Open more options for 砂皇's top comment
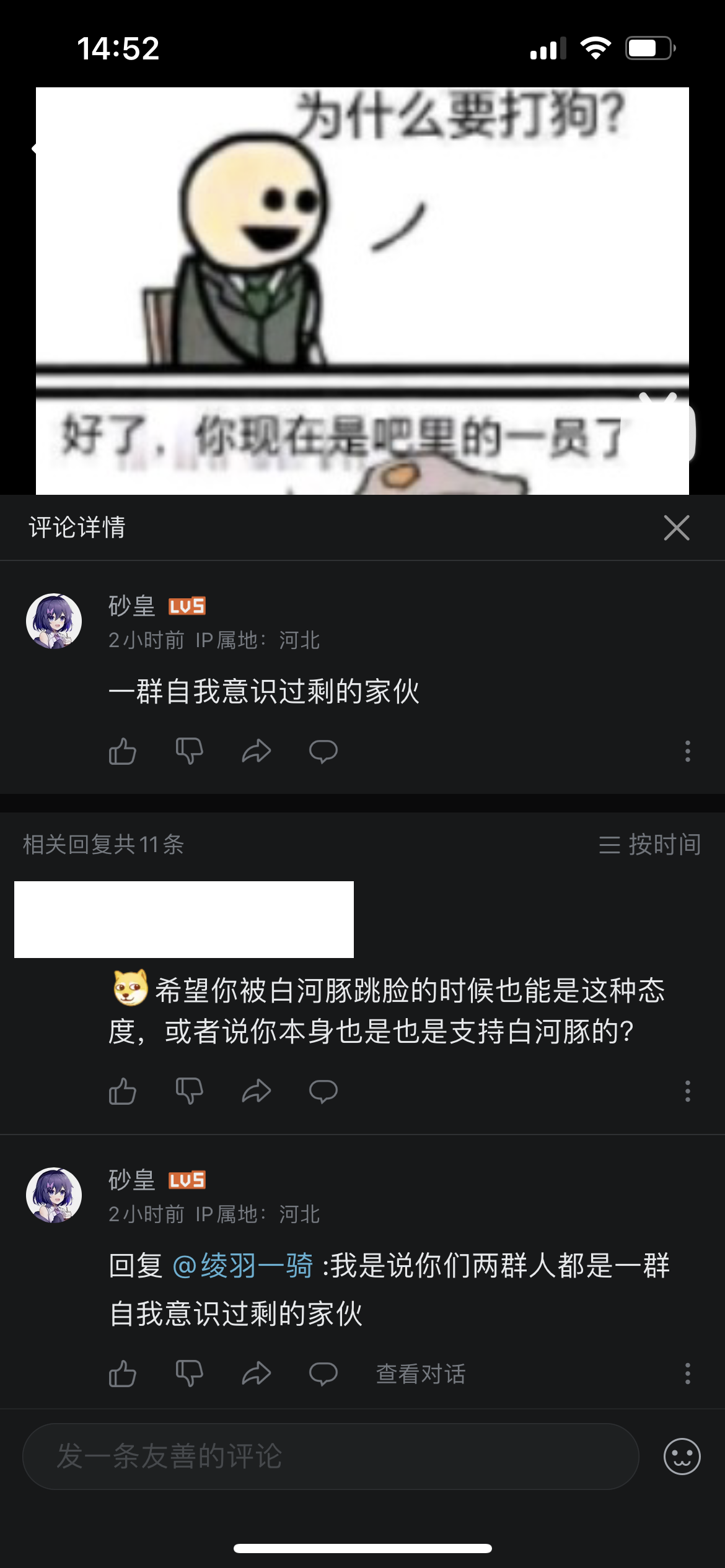The width and height of the screenshot is (725, 1568). (687, 751)
